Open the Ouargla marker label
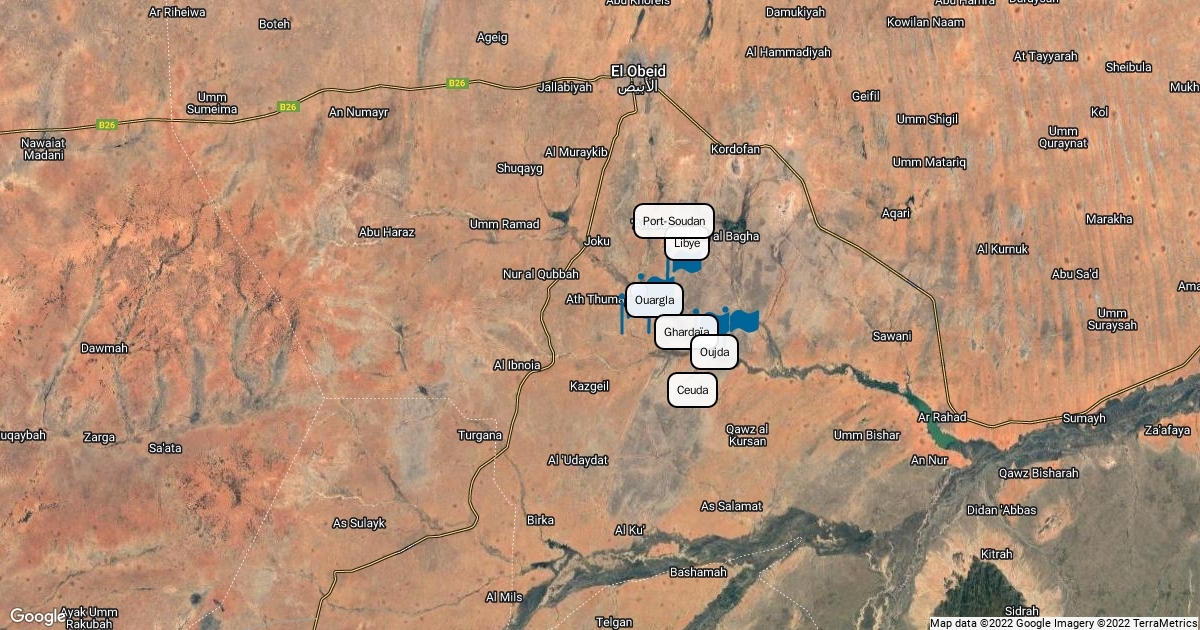This screenshot has width=1200, height=630. (655, 300)
